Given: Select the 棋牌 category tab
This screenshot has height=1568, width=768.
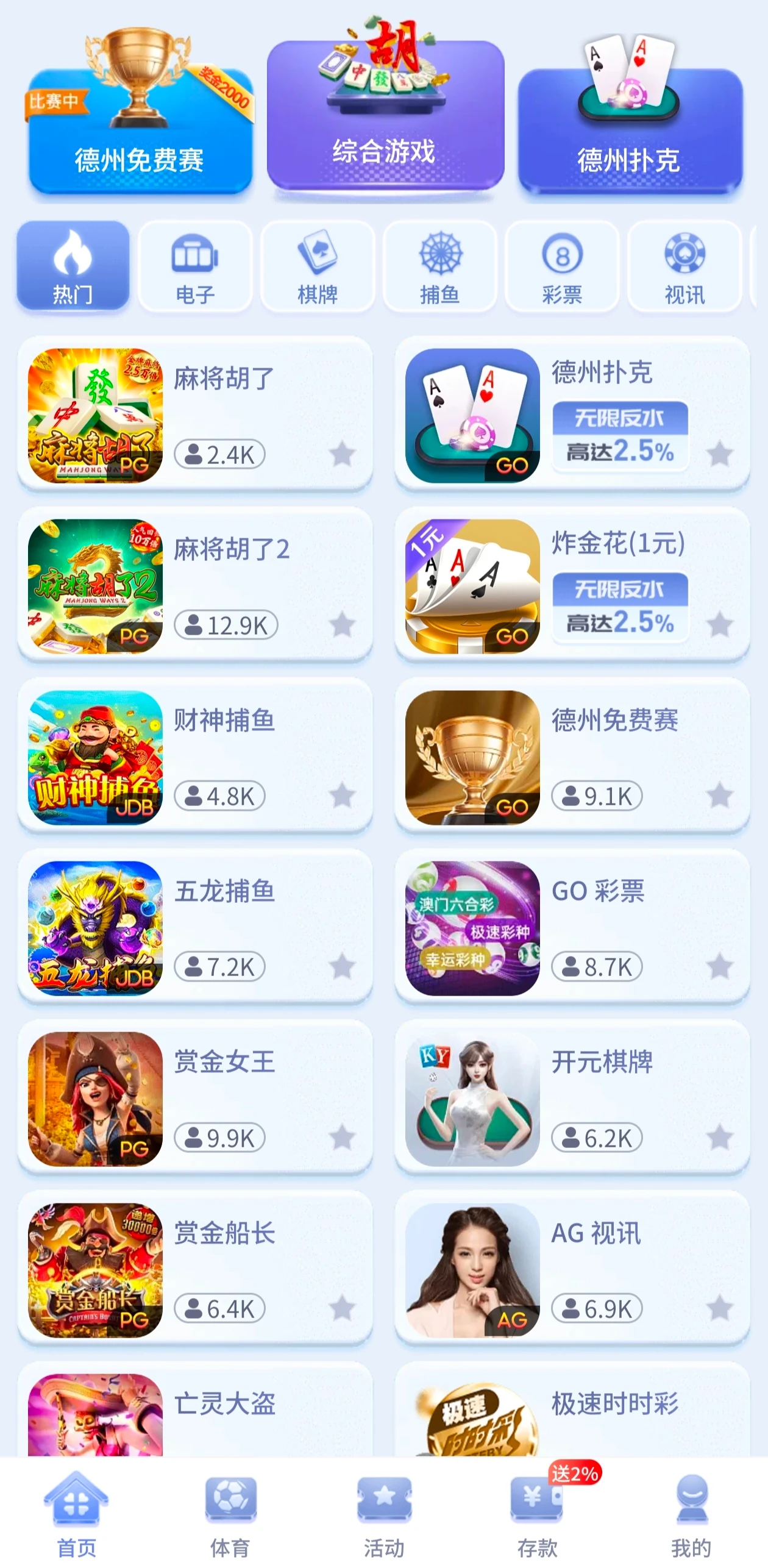Looking at the screenshot, I should click(x=318, y=267).
